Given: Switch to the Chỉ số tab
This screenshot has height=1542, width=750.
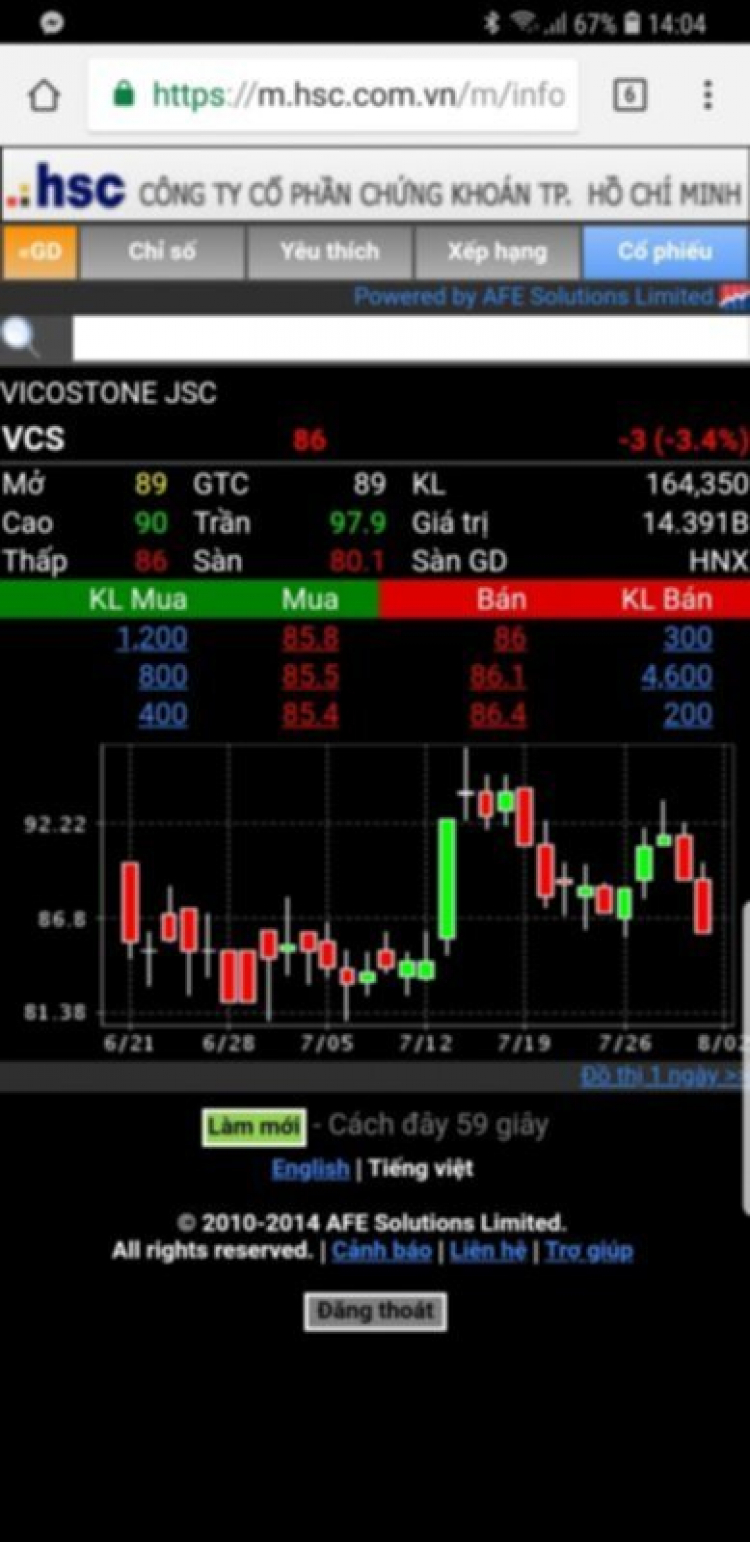Looking at the screenshot, I should [162, 252].
